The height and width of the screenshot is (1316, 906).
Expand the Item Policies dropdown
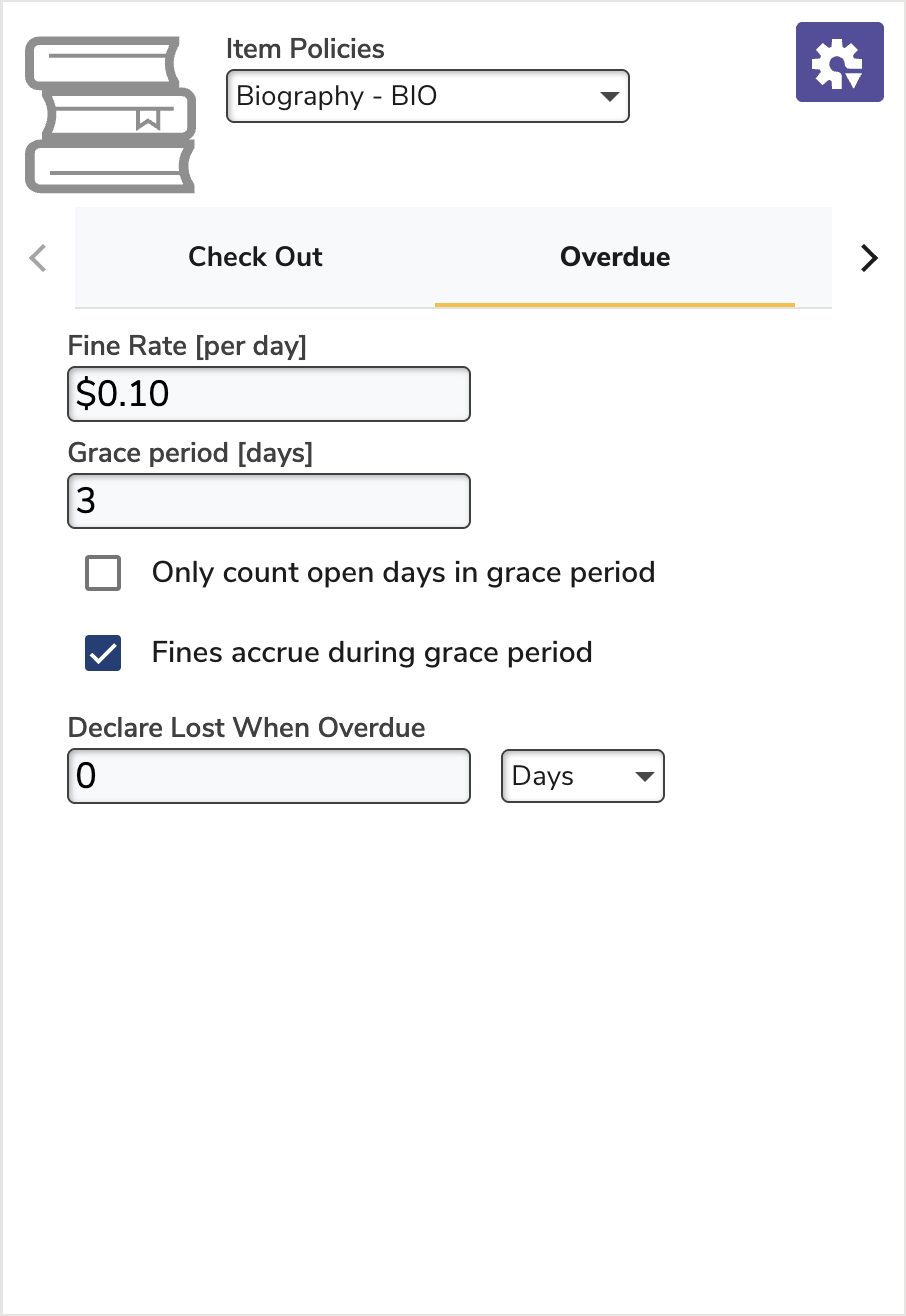pos(427,97)
